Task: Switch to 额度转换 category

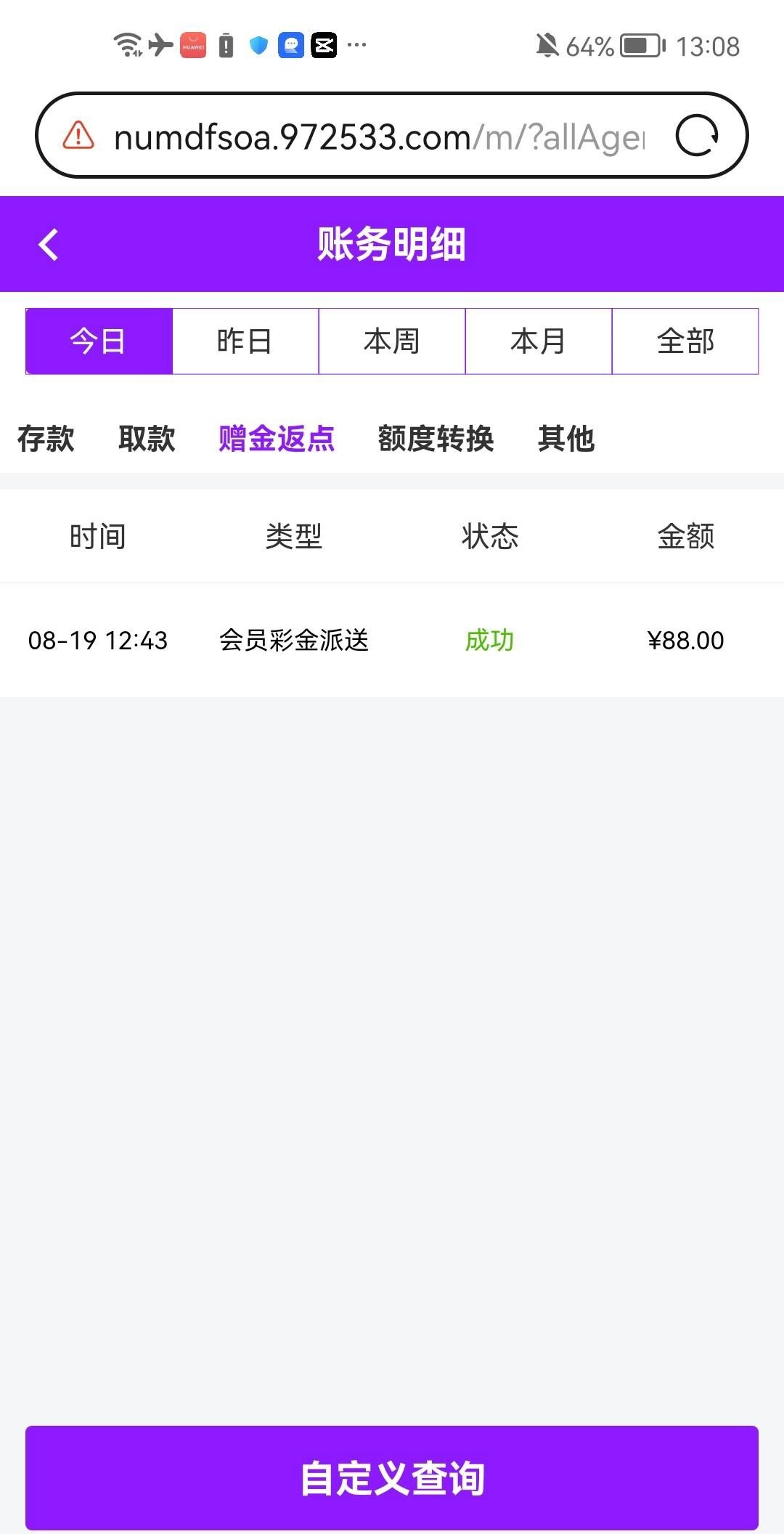Action: point(436,439)
